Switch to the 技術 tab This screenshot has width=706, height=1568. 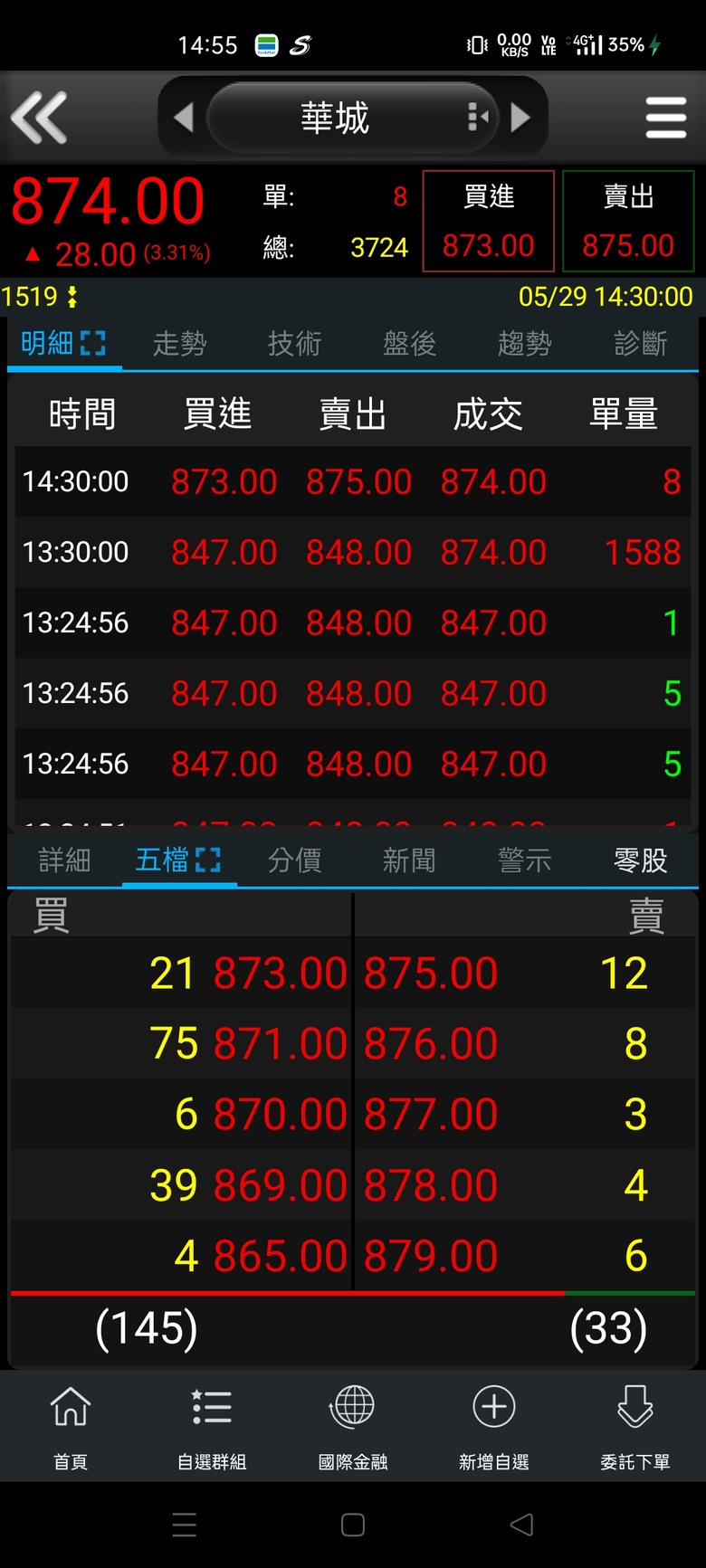[294, 344]
